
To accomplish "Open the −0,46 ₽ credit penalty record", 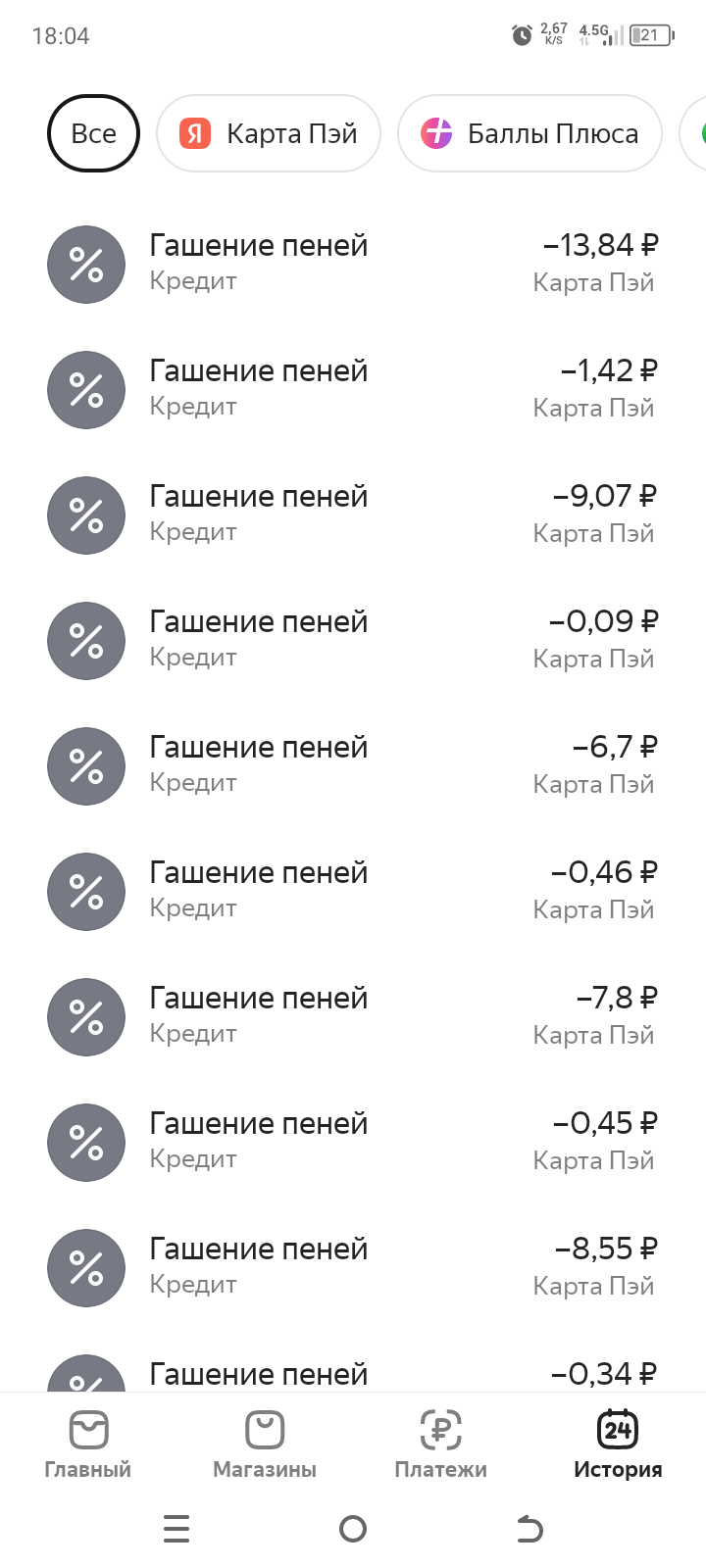I will click(x=353, y=891).
